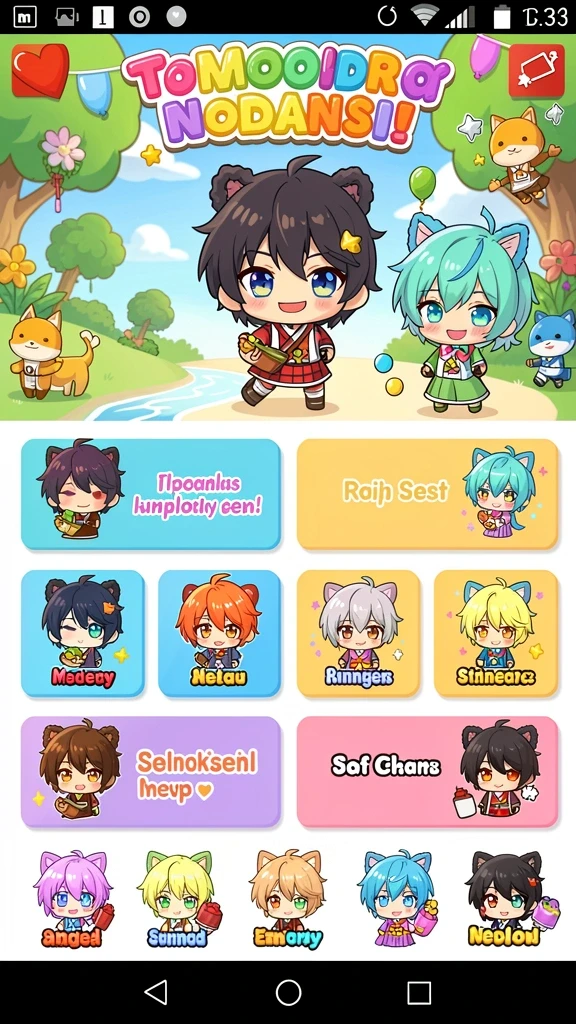
Task: Select the Netau character tile
Action: 219,633
